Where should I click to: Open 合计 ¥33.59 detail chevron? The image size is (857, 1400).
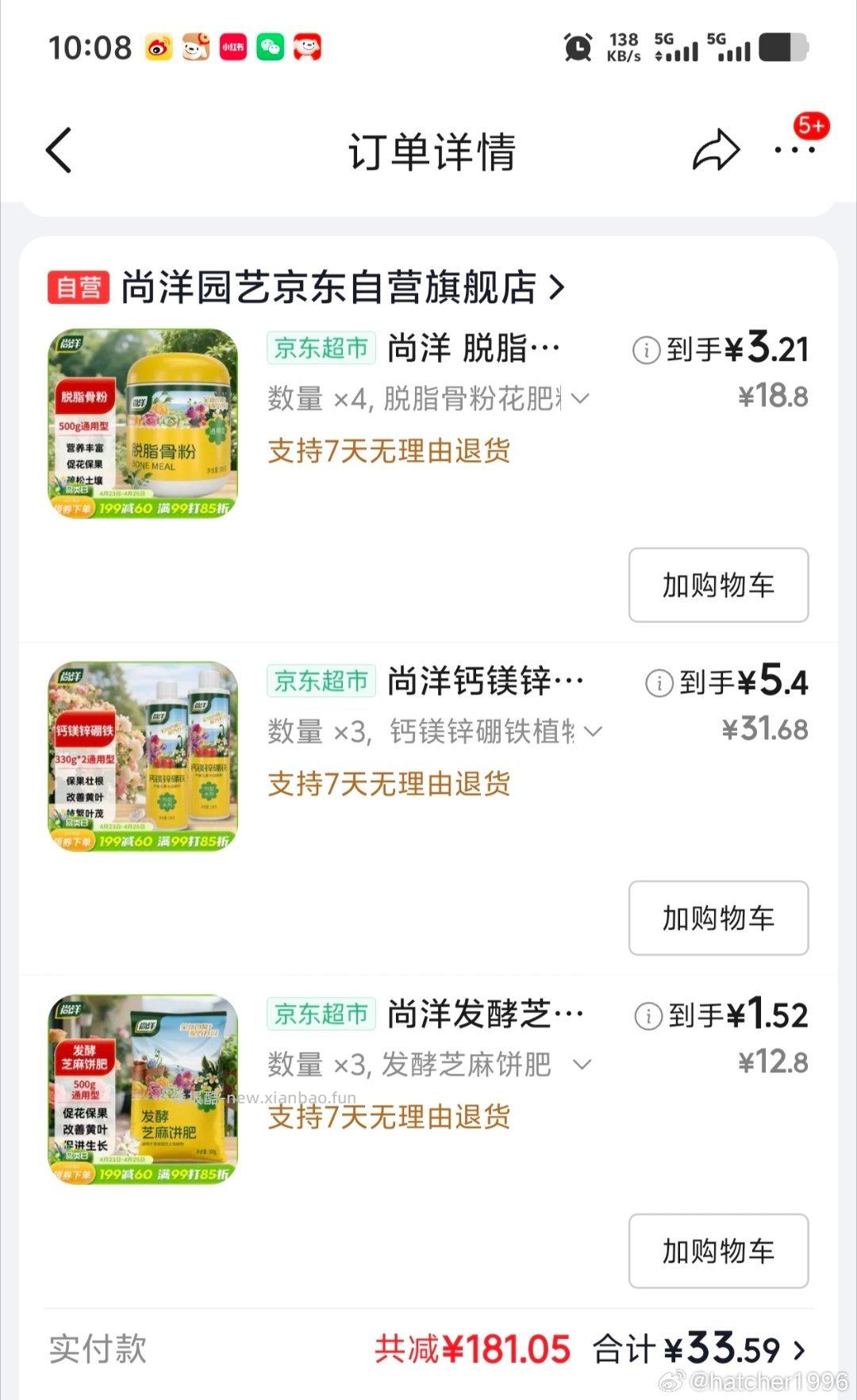pyautogui.click(x=797, y=1351)
